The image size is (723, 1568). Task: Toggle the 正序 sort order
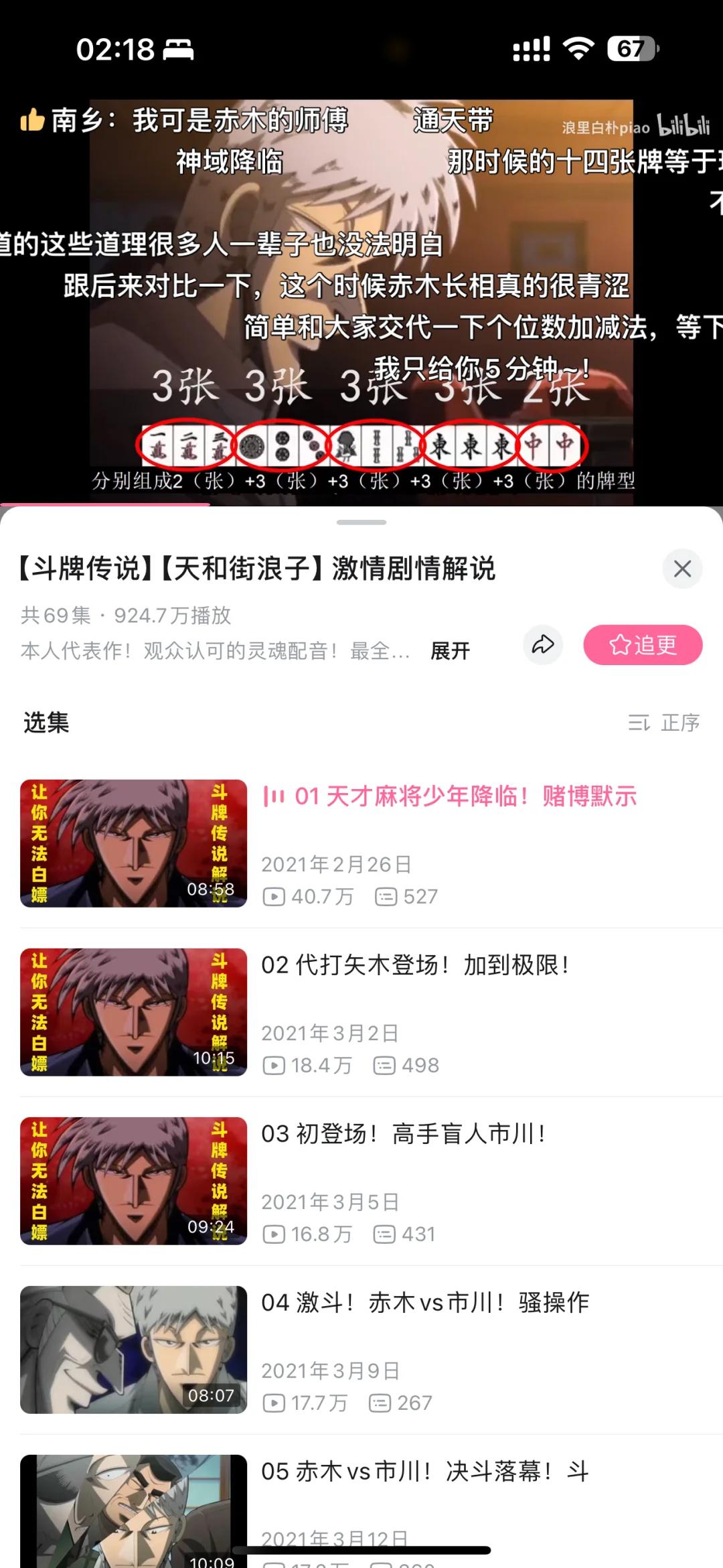(663, 723)
